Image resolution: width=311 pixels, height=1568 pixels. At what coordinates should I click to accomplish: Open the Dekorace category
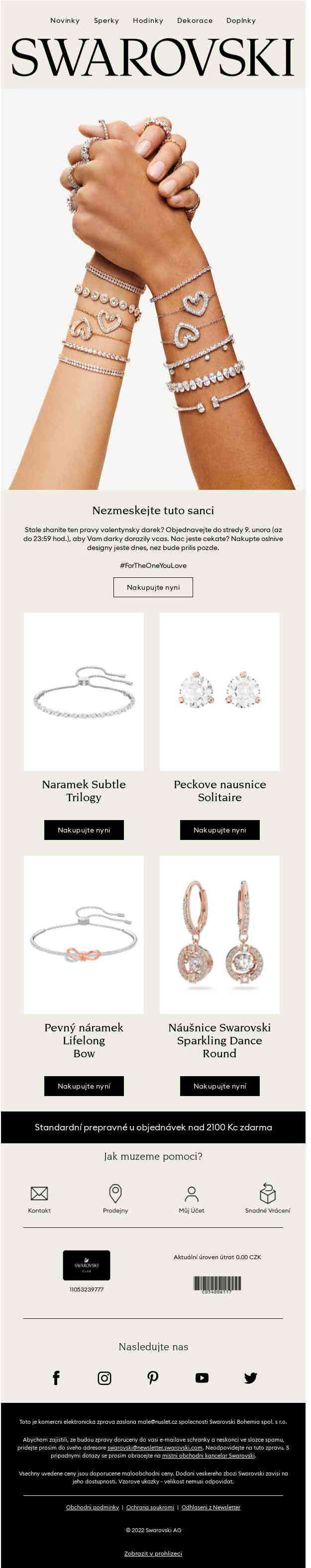[195, 20]
